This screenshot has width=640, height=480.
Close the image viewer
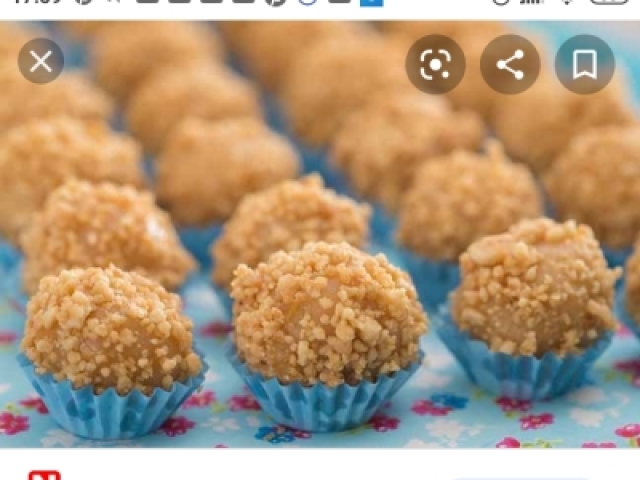point(41,63)
